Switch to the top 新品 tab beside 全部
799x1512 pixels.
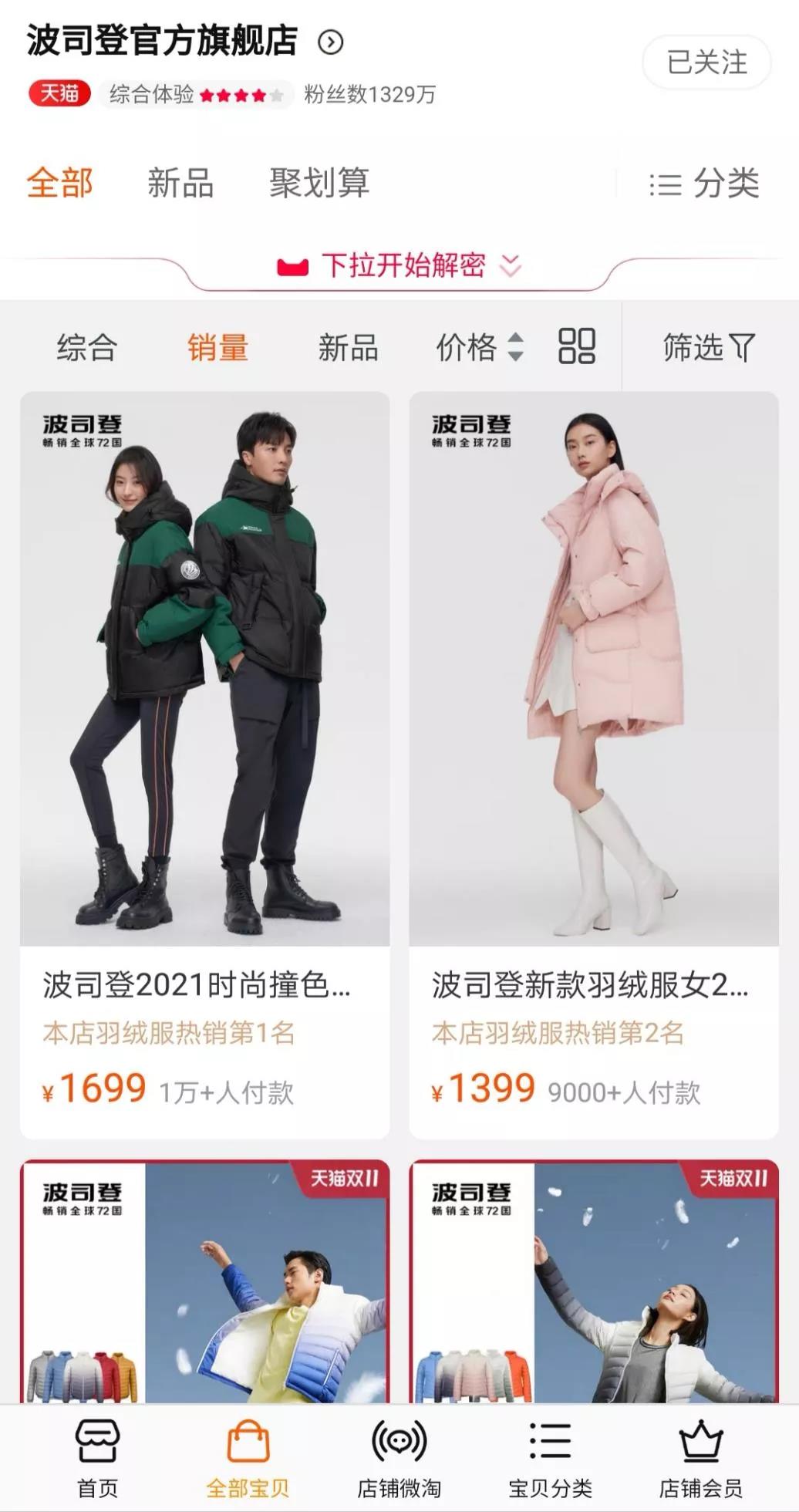[180, 183]
